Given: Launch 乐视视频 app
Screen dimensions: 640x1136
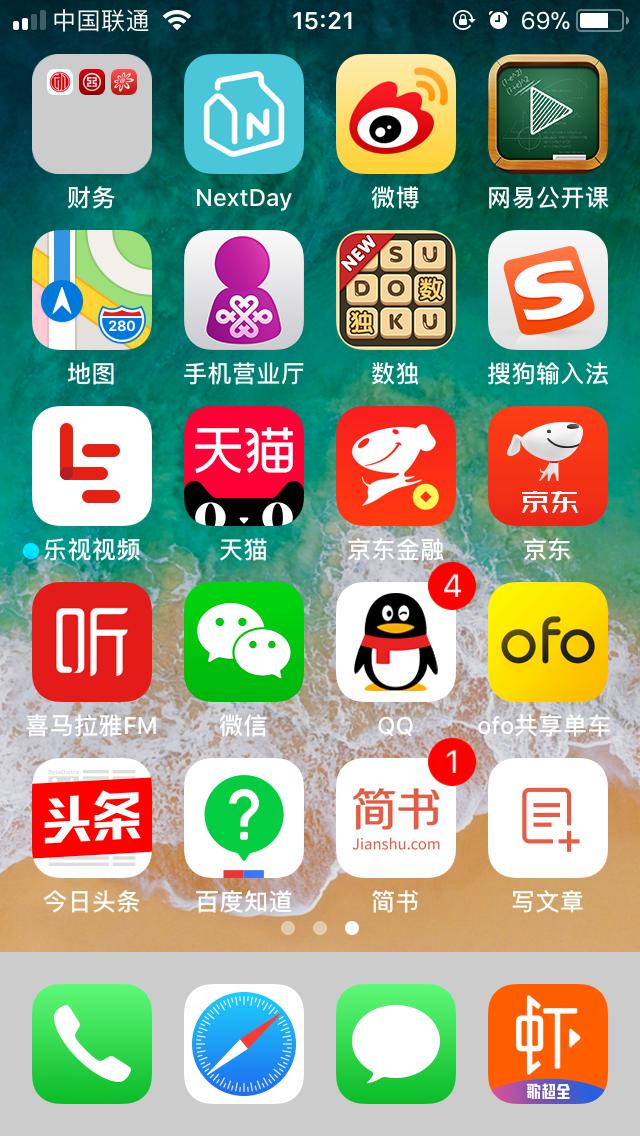Looking at the screenshot, I should [92, 466].
